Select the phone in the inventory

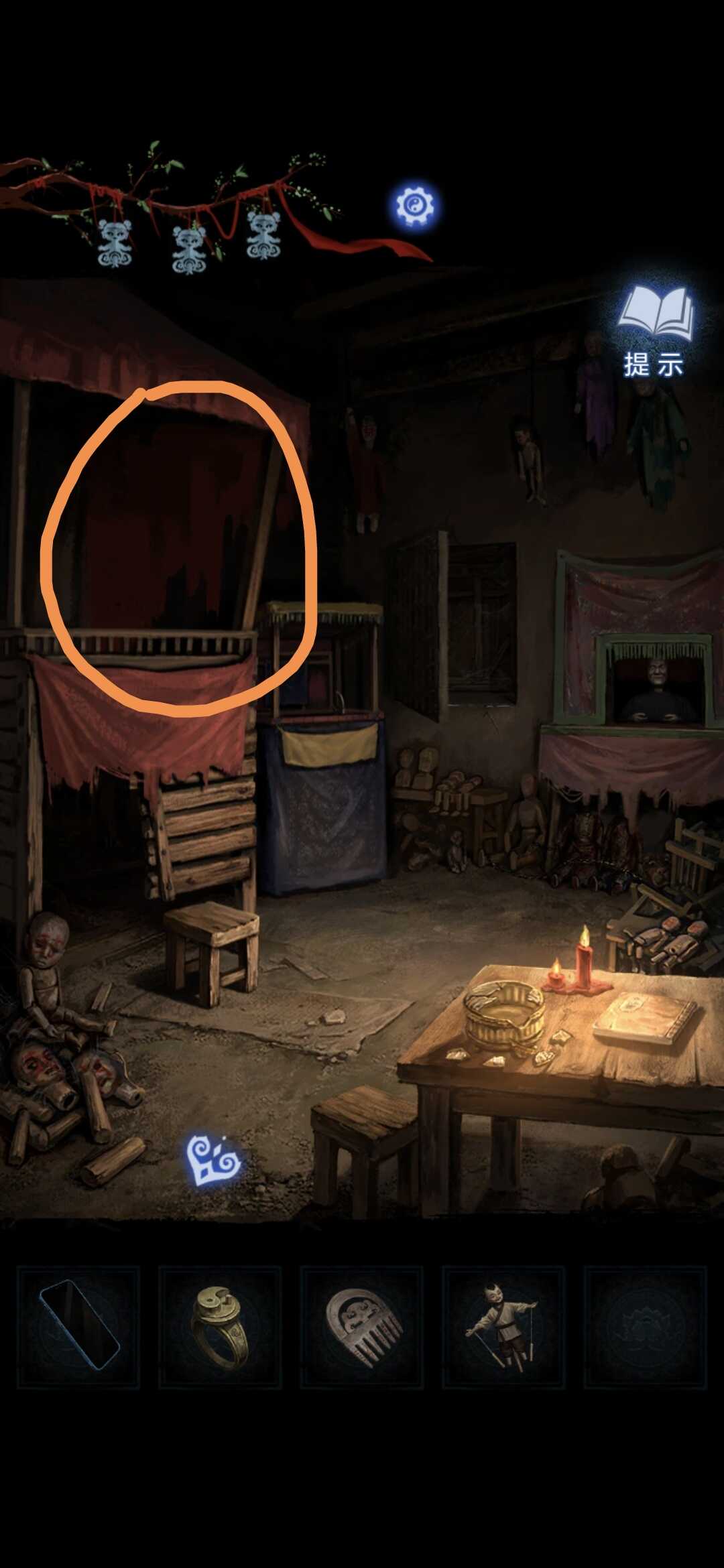78,1326
